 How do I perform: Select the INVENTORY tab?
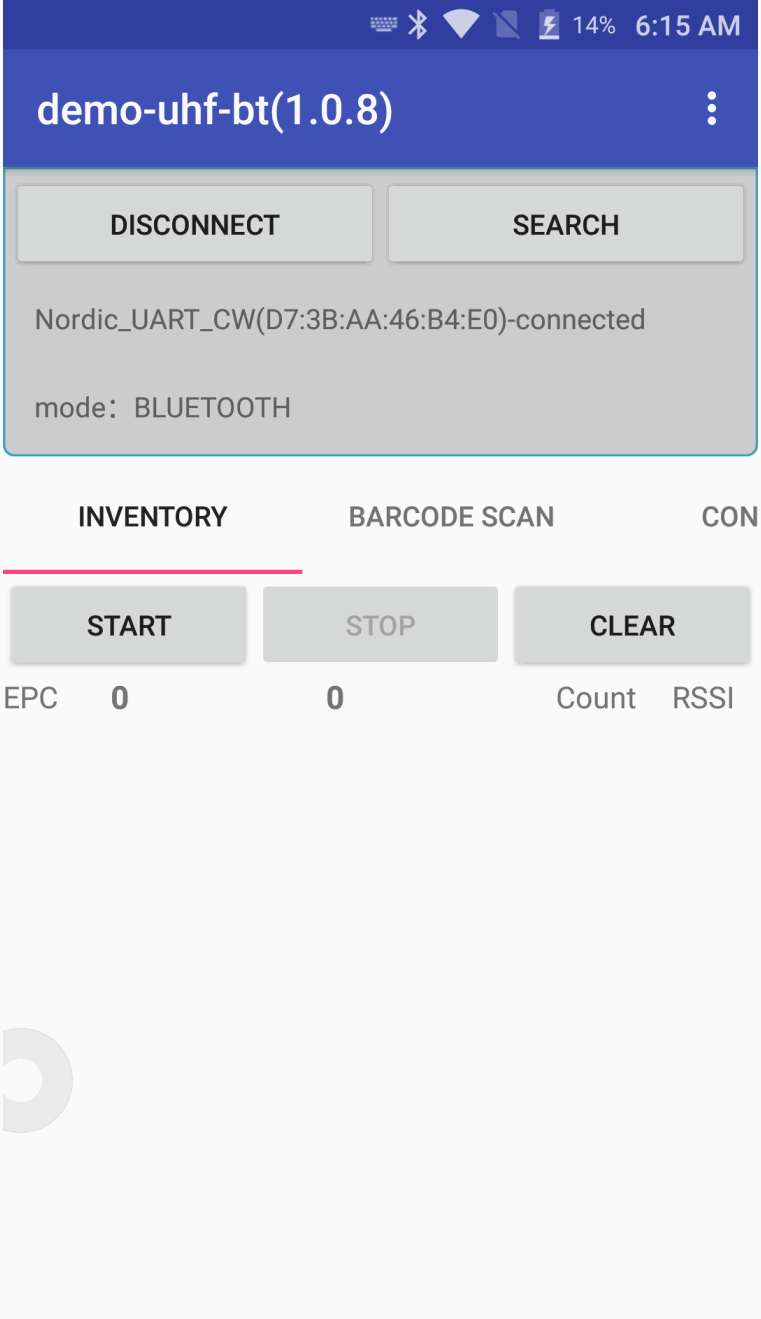(153, 517)
